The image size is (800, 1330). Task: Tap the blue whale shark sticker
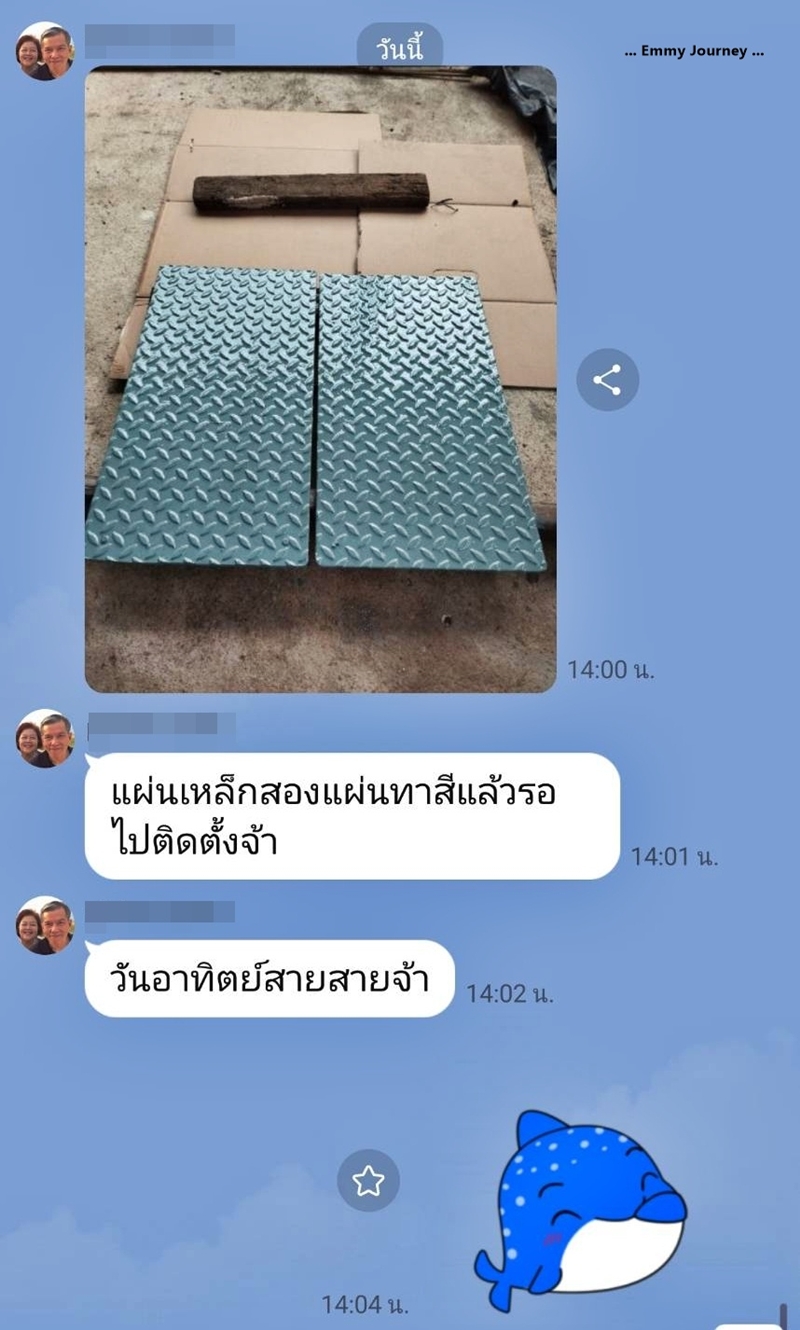[582, 1208]
